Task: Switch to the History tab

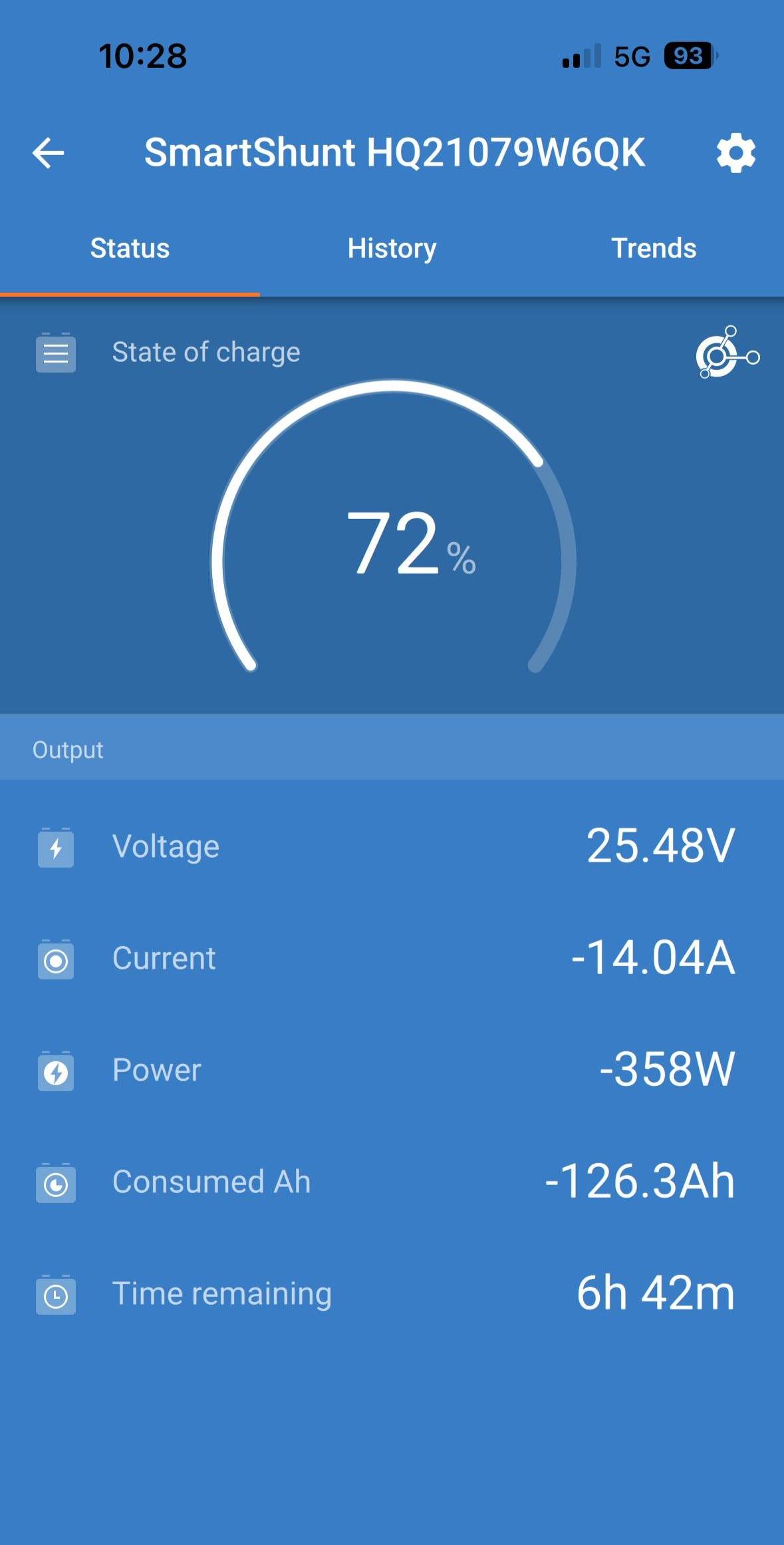Action: [x=392, y=249]
